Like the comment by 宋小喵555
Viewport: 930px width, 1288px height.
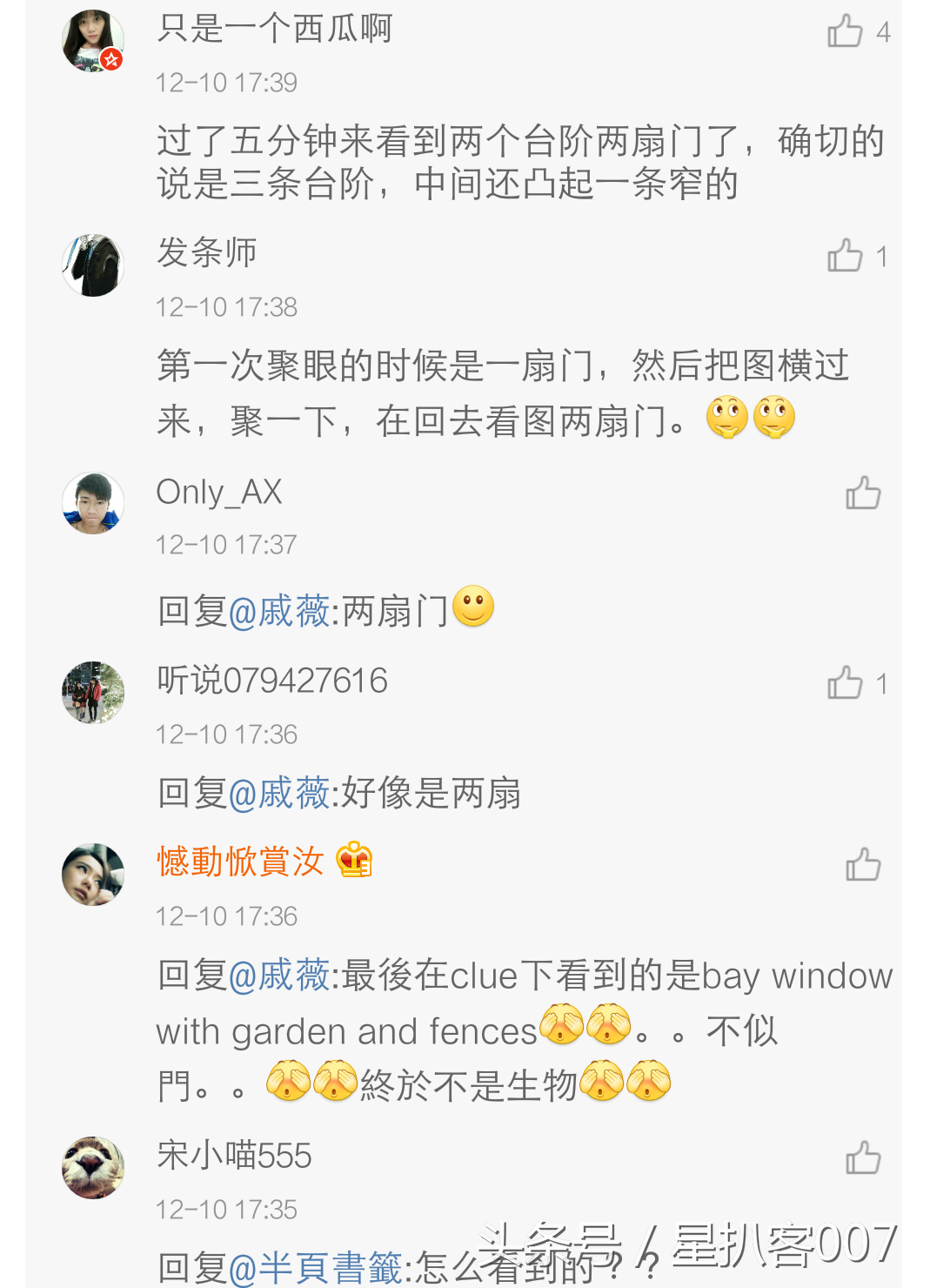863,1158
